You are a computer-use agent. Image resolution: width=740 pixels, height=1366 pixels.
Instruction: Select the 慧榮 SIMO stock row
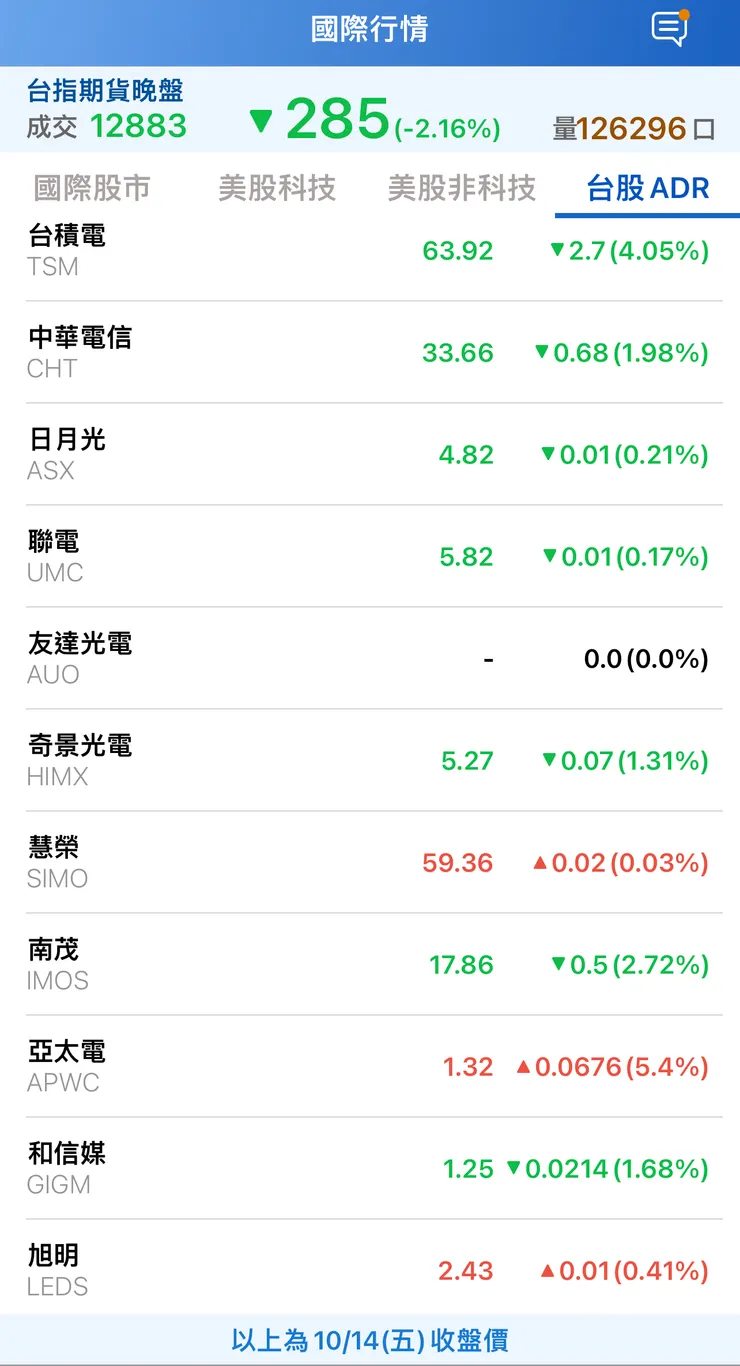pyautogui.click(x=370, y=863)
